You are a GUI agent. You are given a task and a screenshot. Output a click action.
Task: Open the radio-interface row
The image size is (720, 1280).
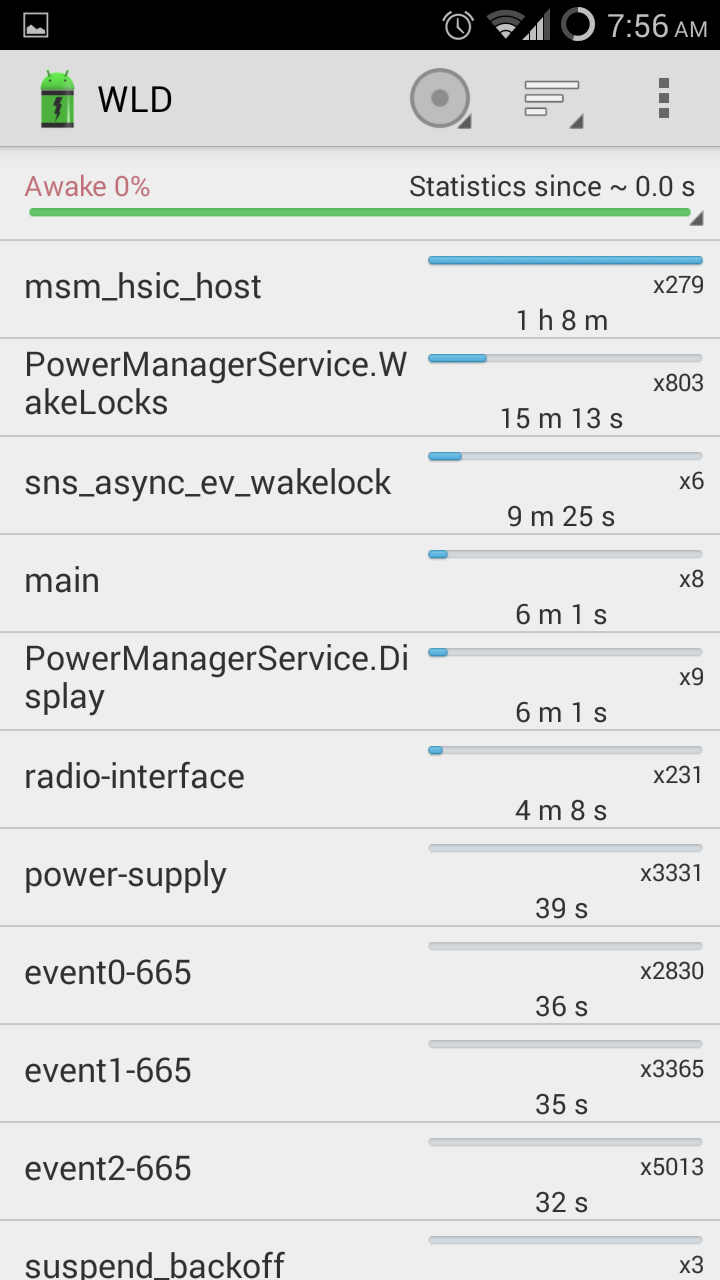tap(360, 780)
